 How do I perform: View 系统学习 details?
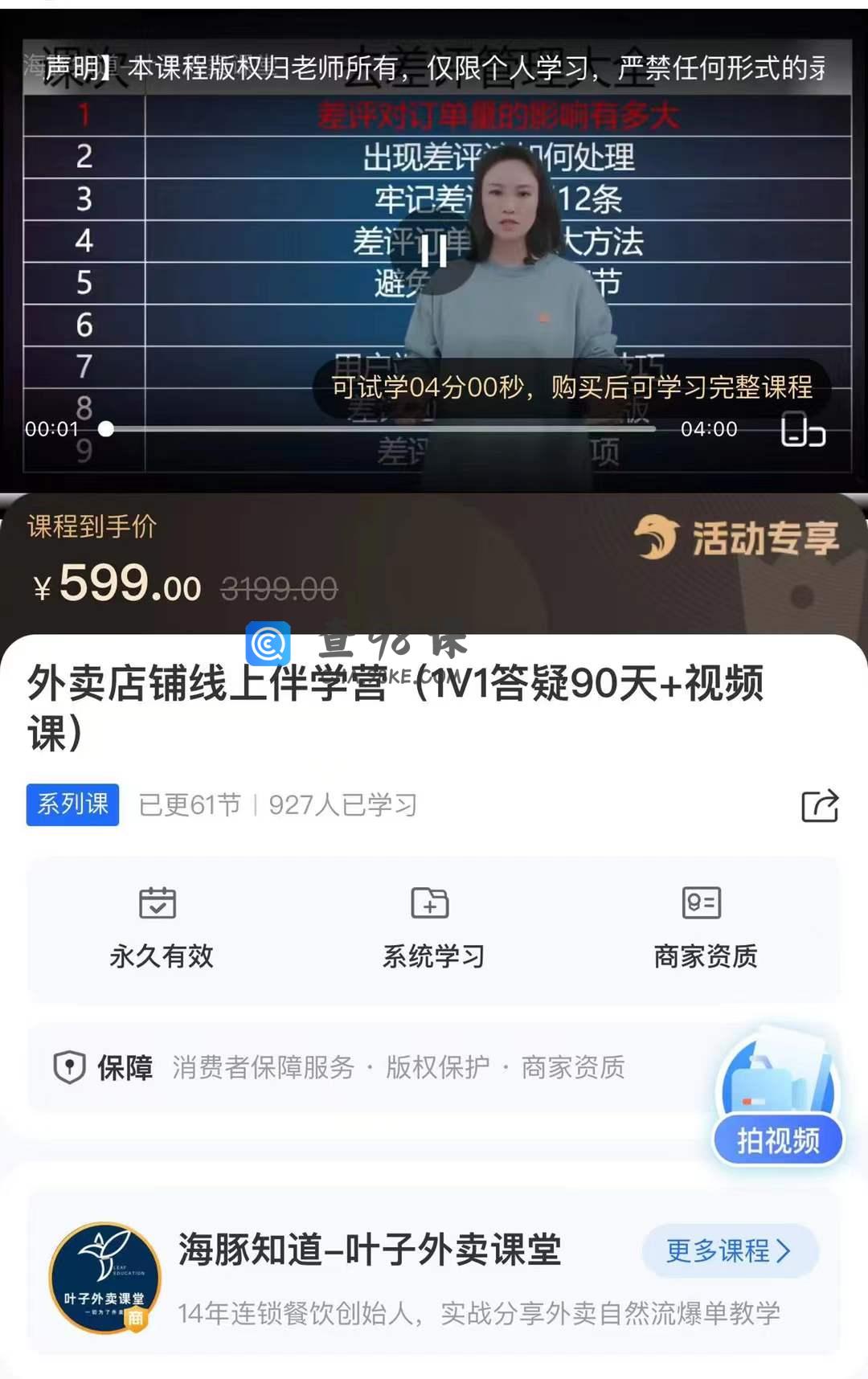point(432,928)
